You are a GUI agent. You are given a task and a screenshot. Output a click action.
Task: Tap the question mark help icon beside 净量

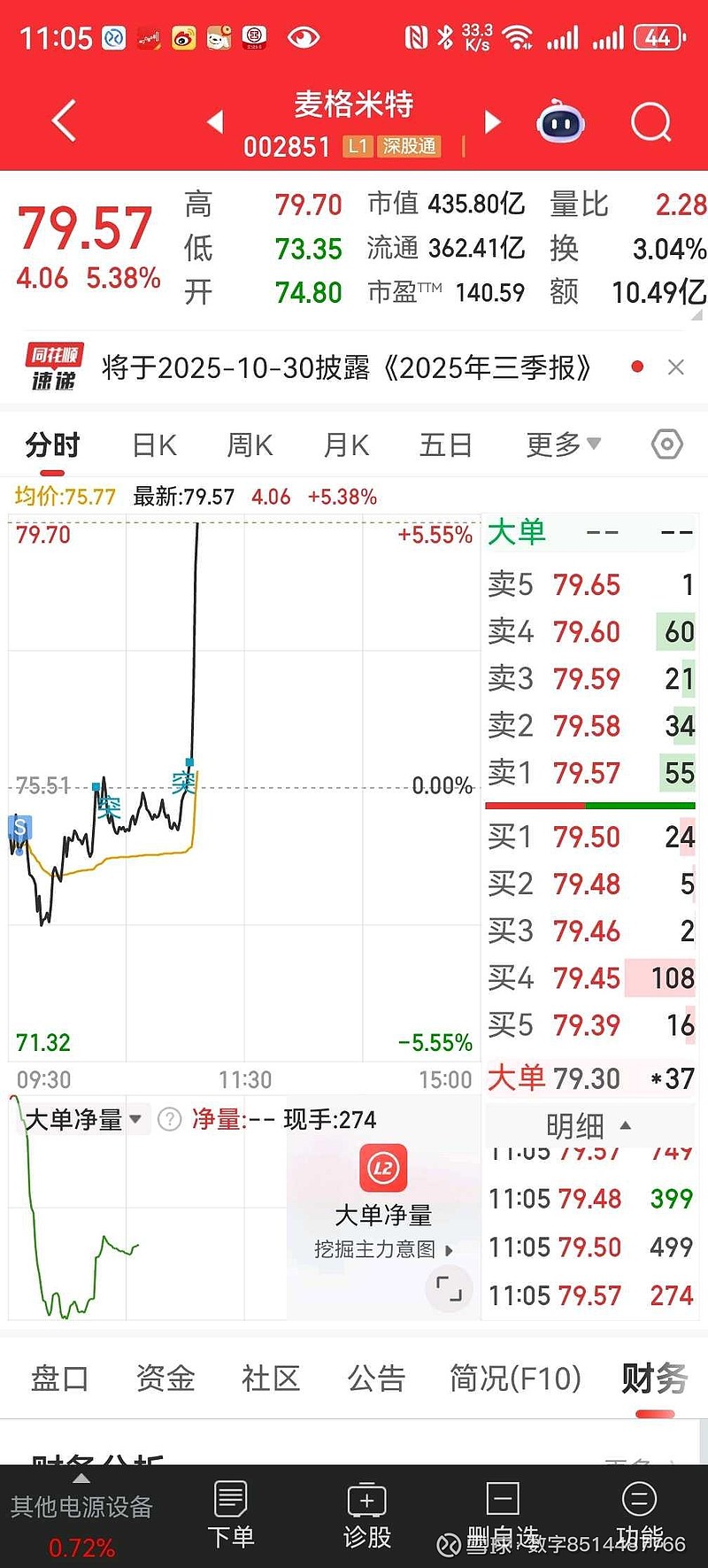point(168,1119)
